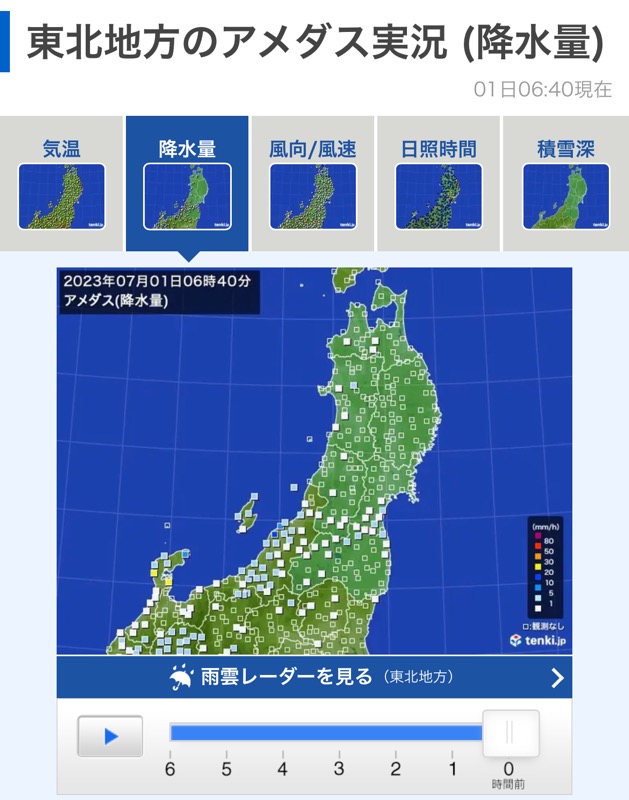Screen dimensions: 629x800
Task: Open the Tohoku AMeDAS precipitation map
Action: [314, 460]
